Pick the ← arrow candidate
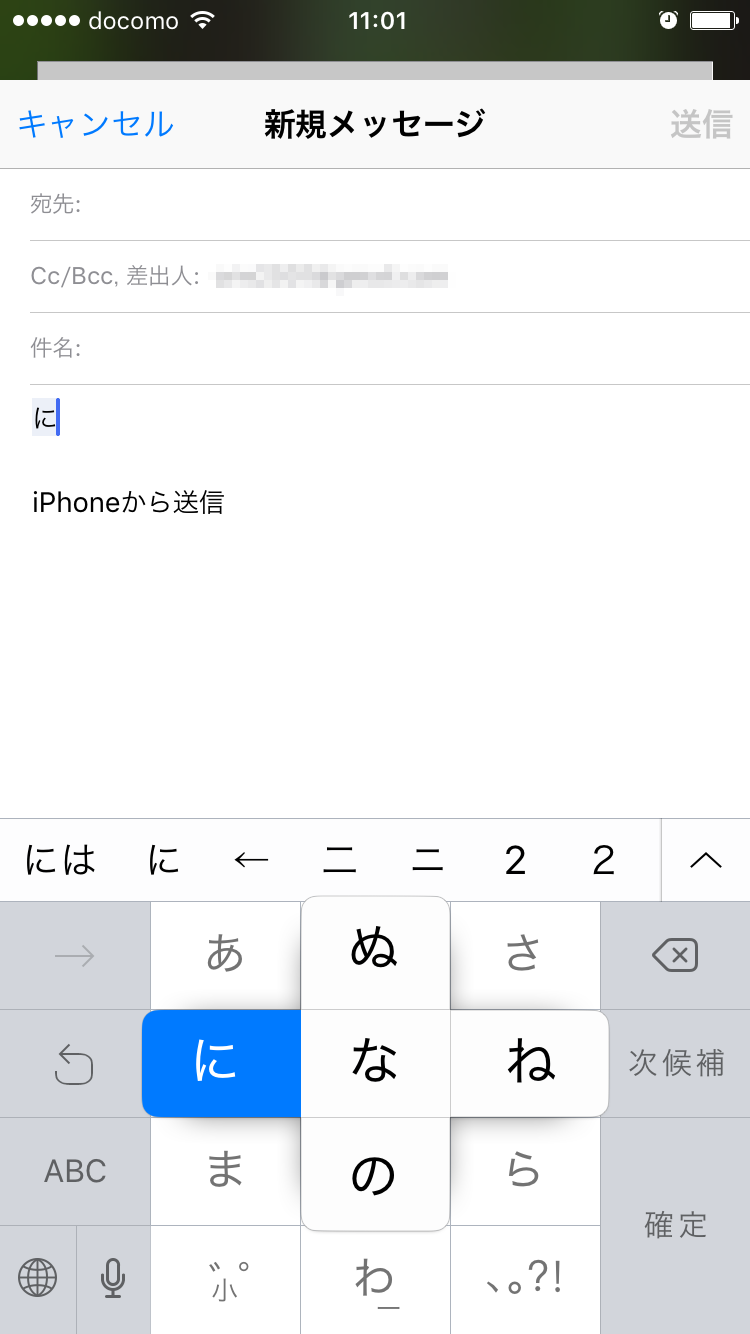 click(x=251, y=860)
